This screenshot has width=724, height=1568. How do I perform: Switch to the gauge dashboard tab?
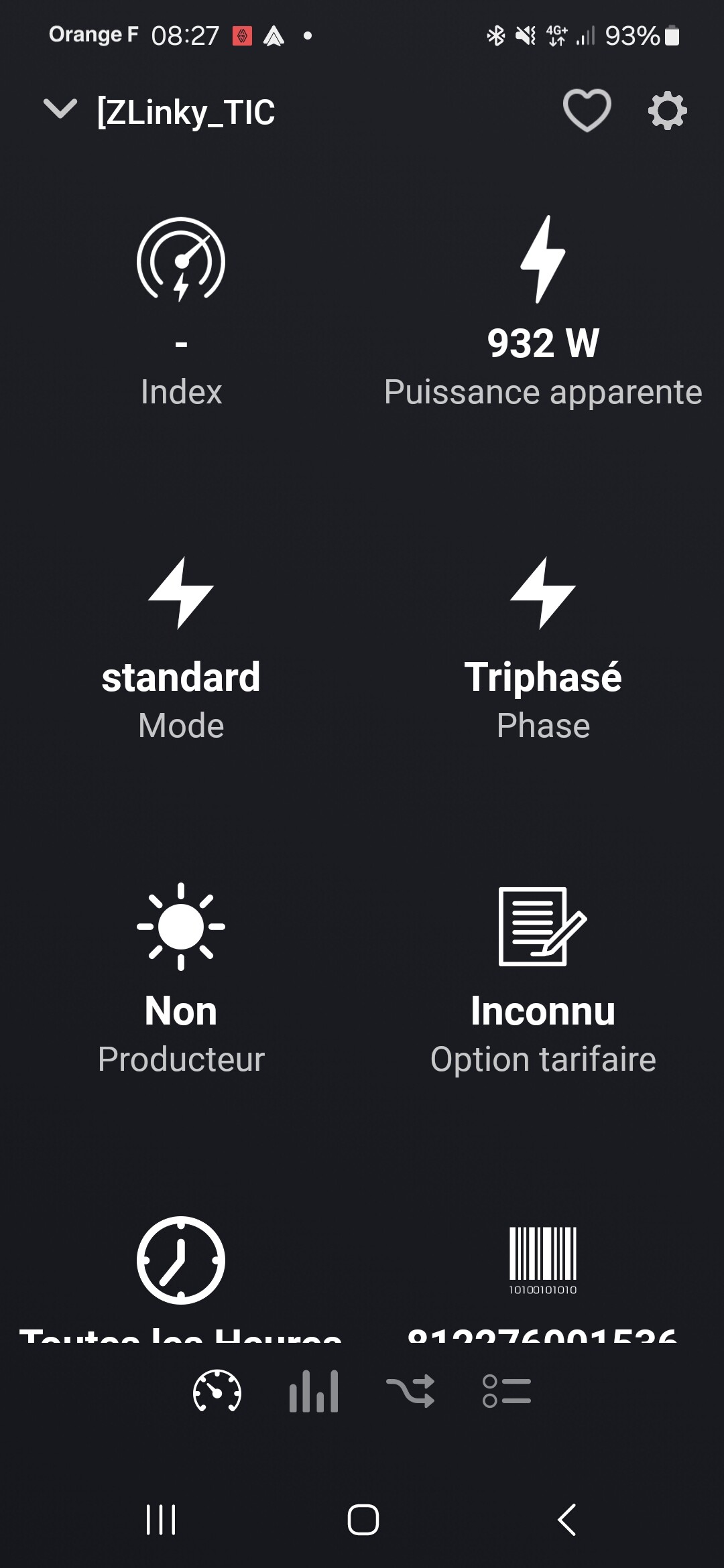217,1392
